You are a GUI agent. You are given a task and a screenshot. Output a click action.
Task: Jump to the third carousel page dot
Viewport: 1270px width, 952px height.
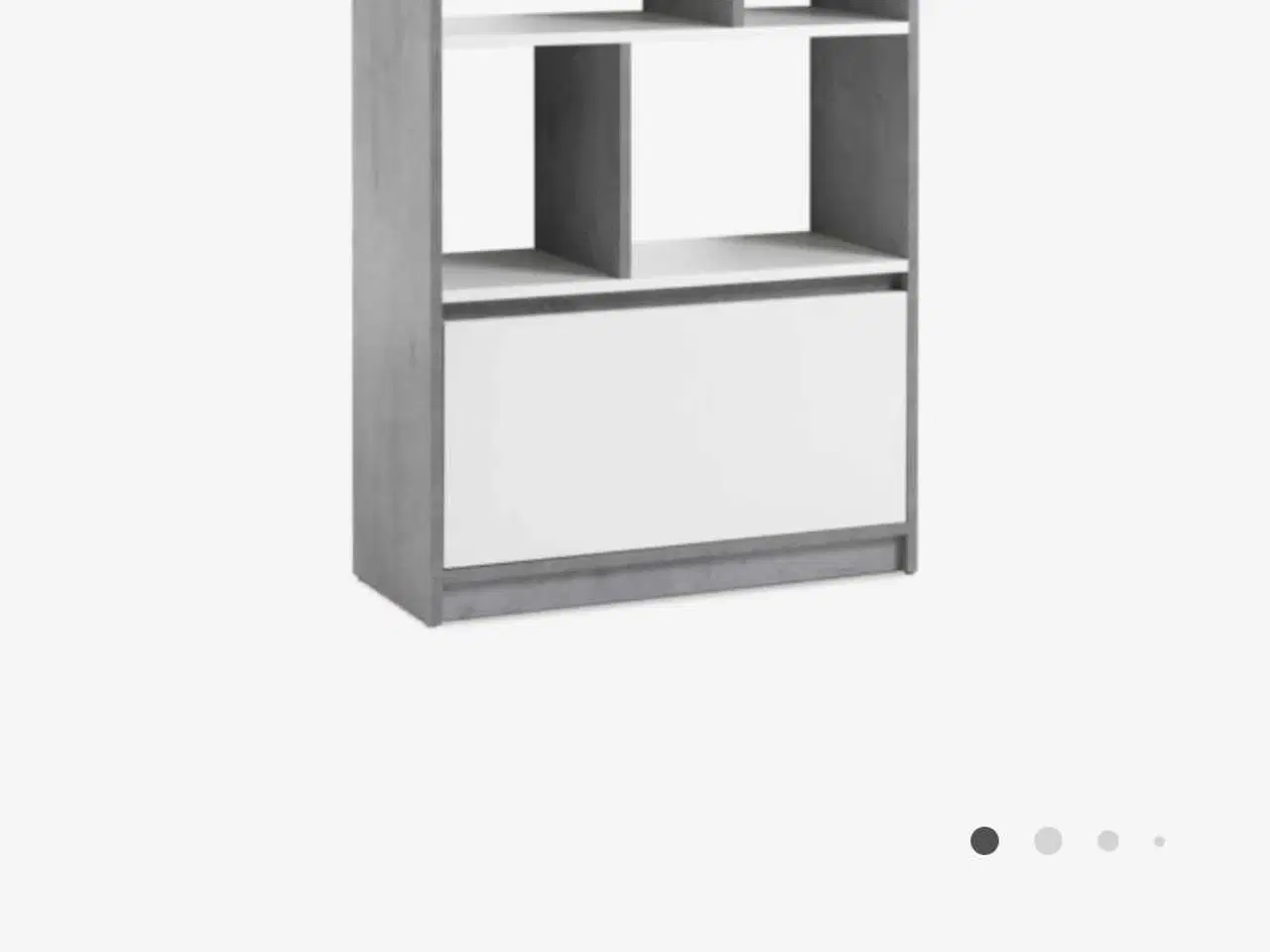coord(1108,841)
